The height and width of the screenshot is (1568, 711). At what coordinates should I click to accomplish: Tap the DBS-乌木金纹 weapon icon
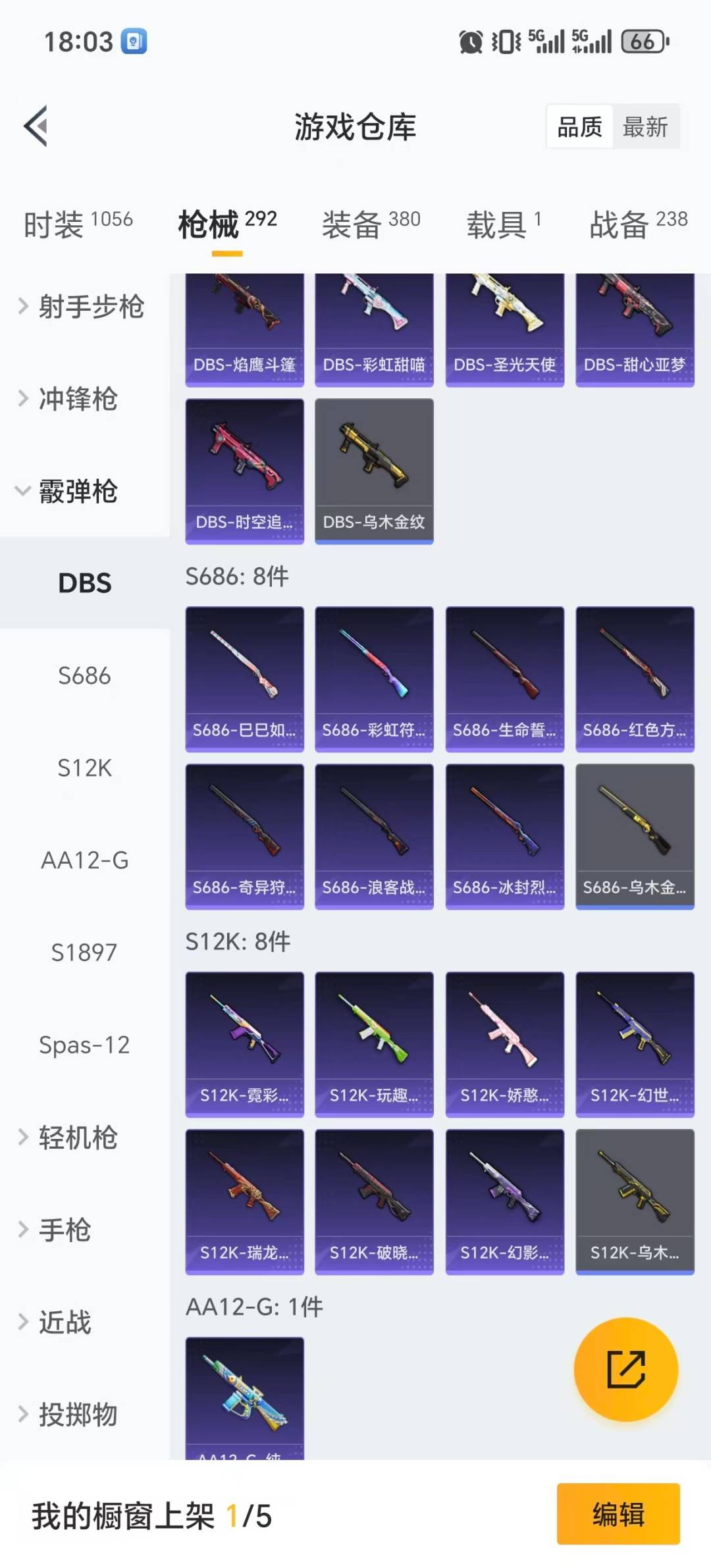point(373,467)
